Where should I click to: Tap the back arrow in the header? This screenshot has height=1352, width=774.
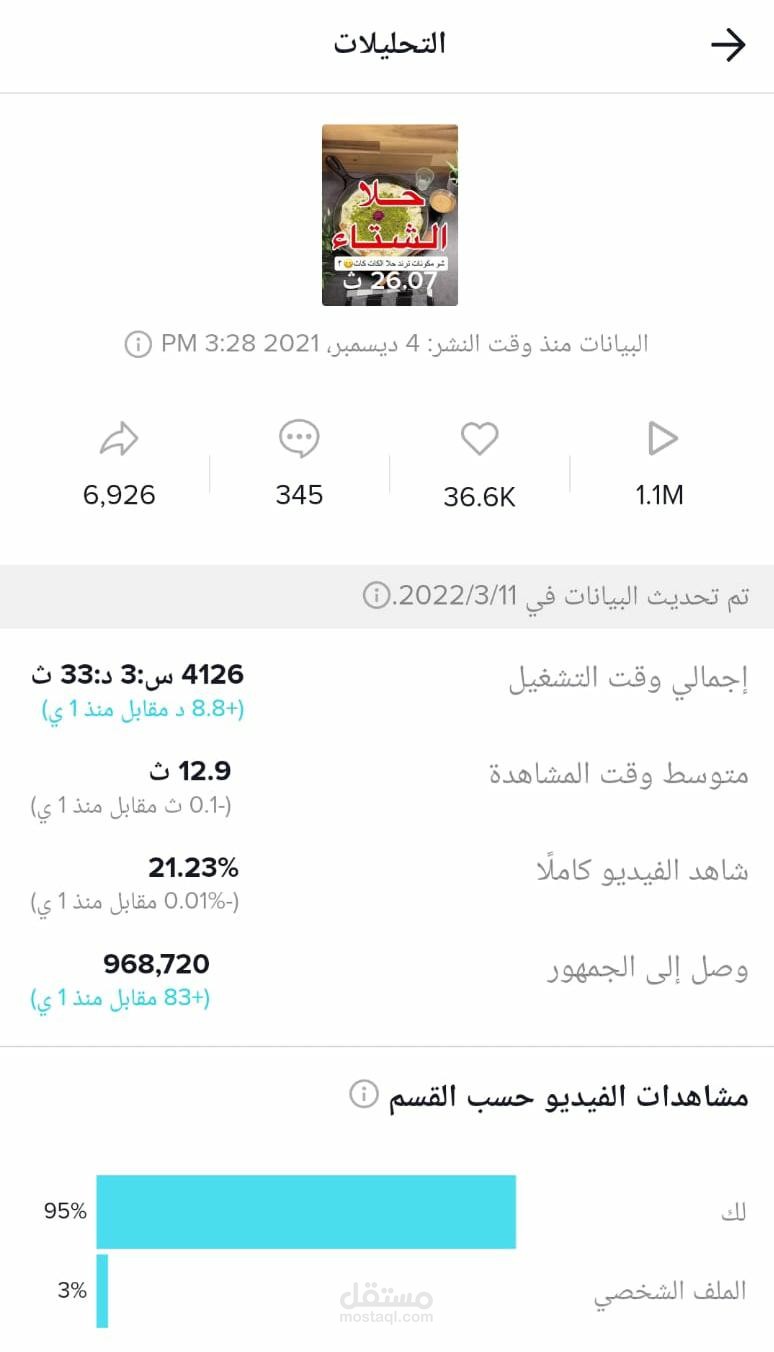728,45
